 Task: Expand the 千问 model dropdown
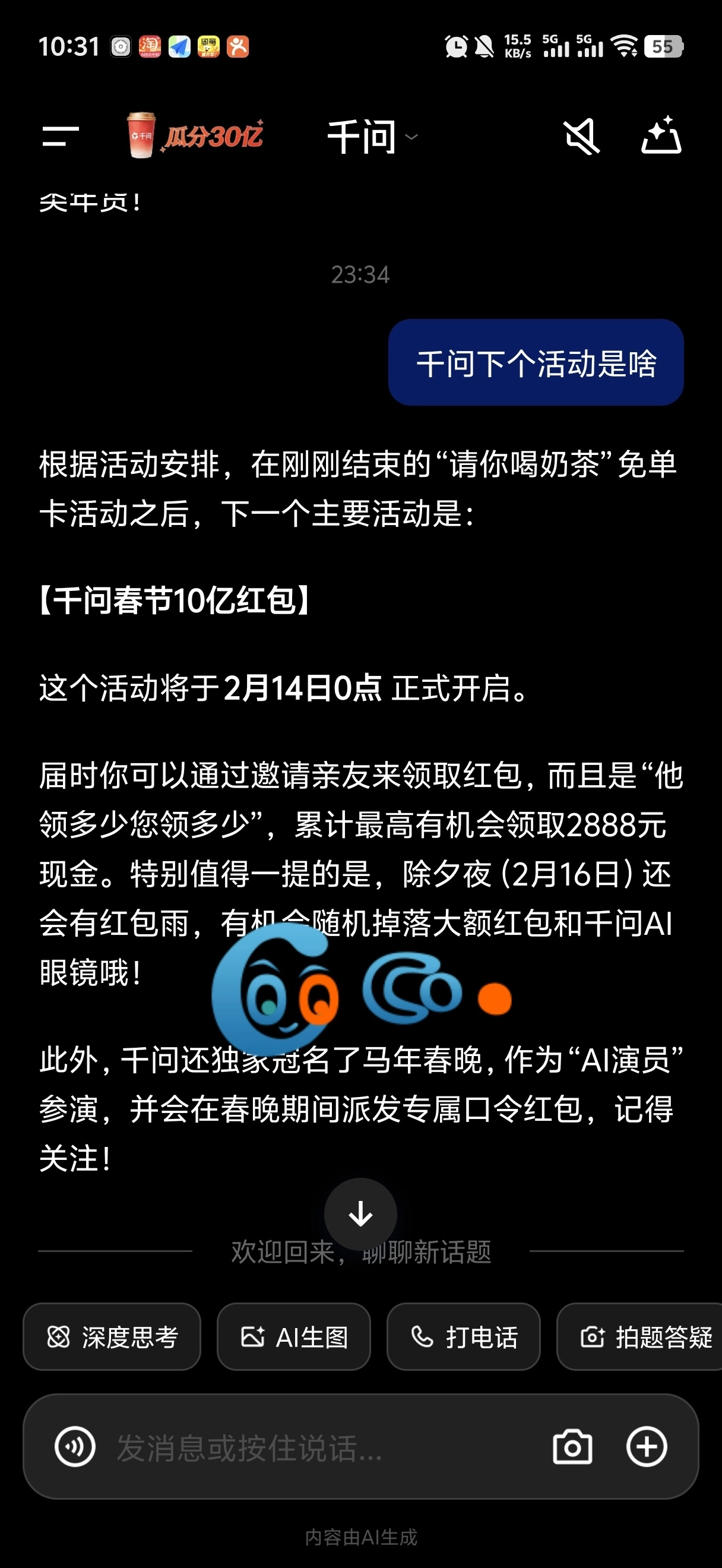pyautogui.click(x=372, y=137)
